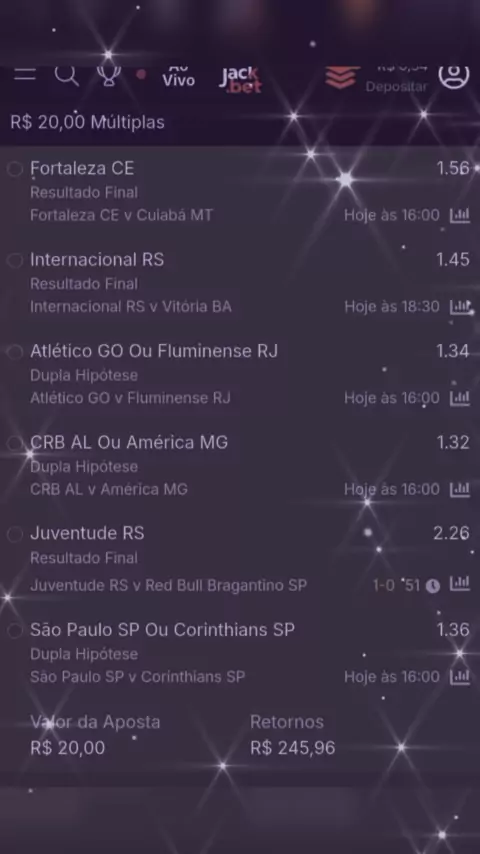The height and width of the screenshot is (854, 480).
Task: View stats for CRB AL v América MG
Action: [x=459, y=489]
